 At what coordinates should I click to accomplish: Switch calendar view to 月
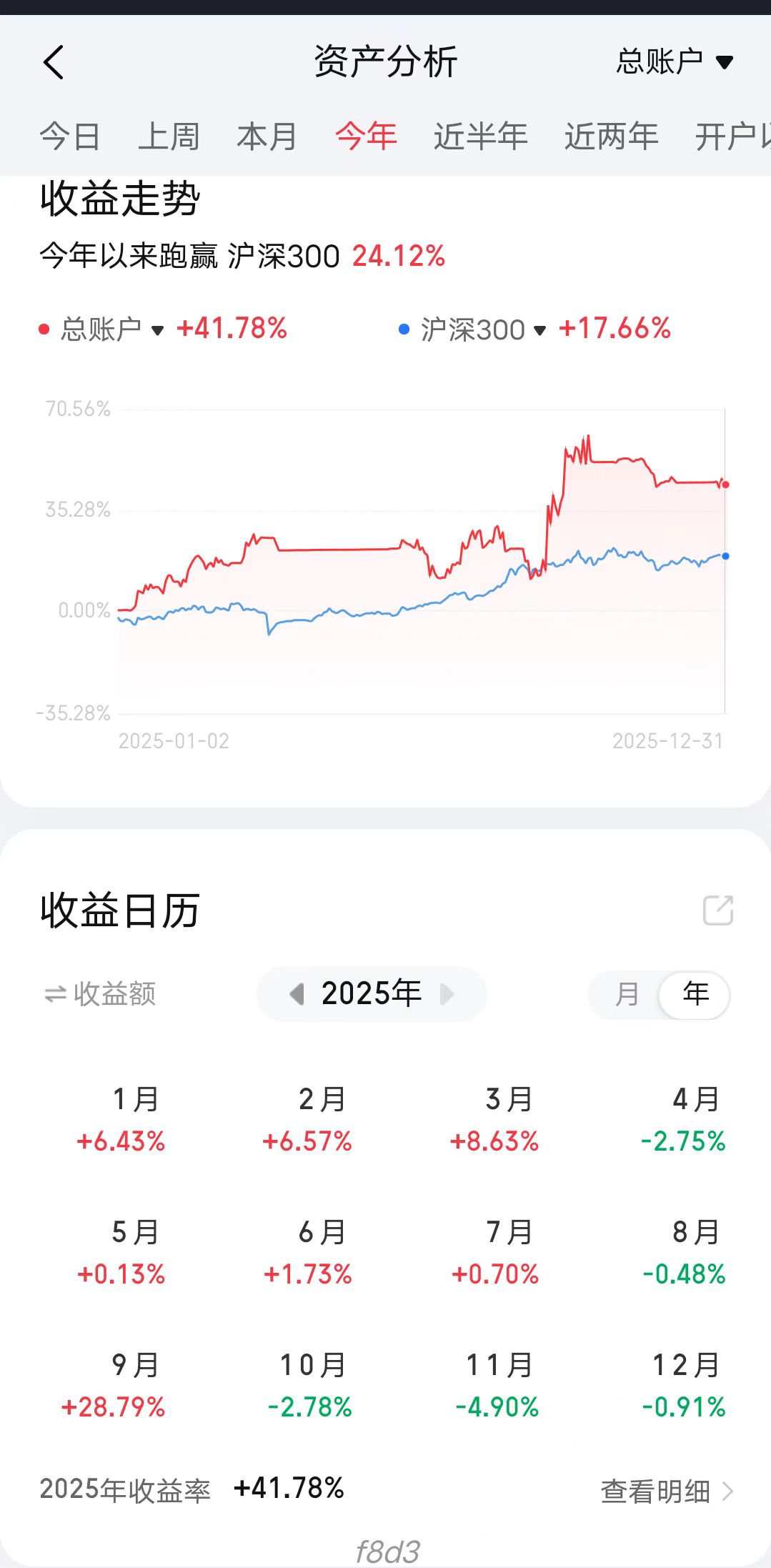click(627, 994)
